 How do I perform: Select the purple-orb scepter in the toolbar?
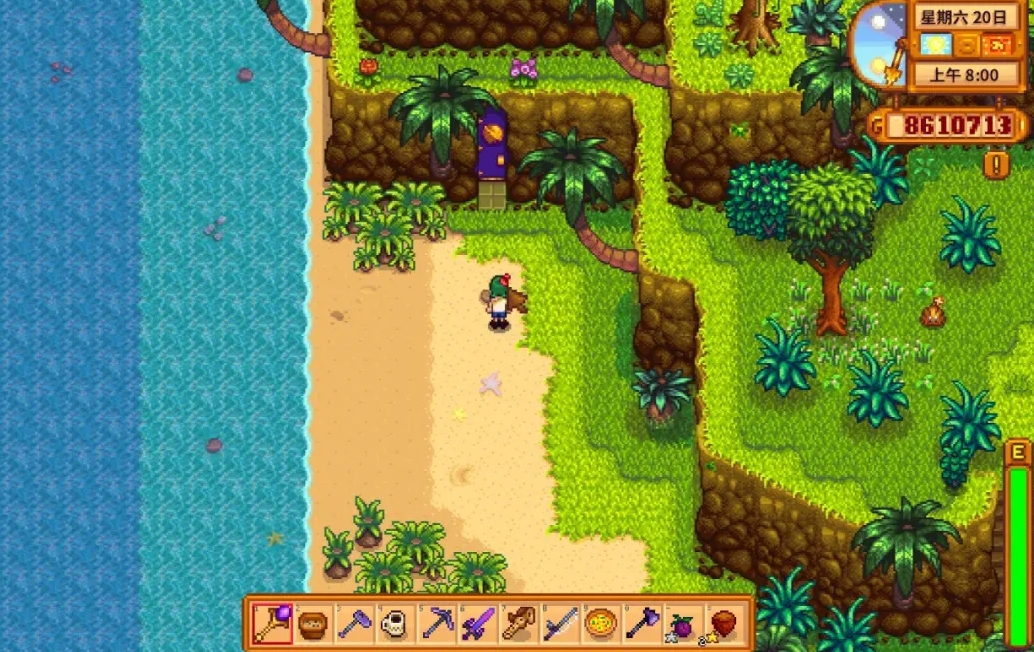(271, 624)
